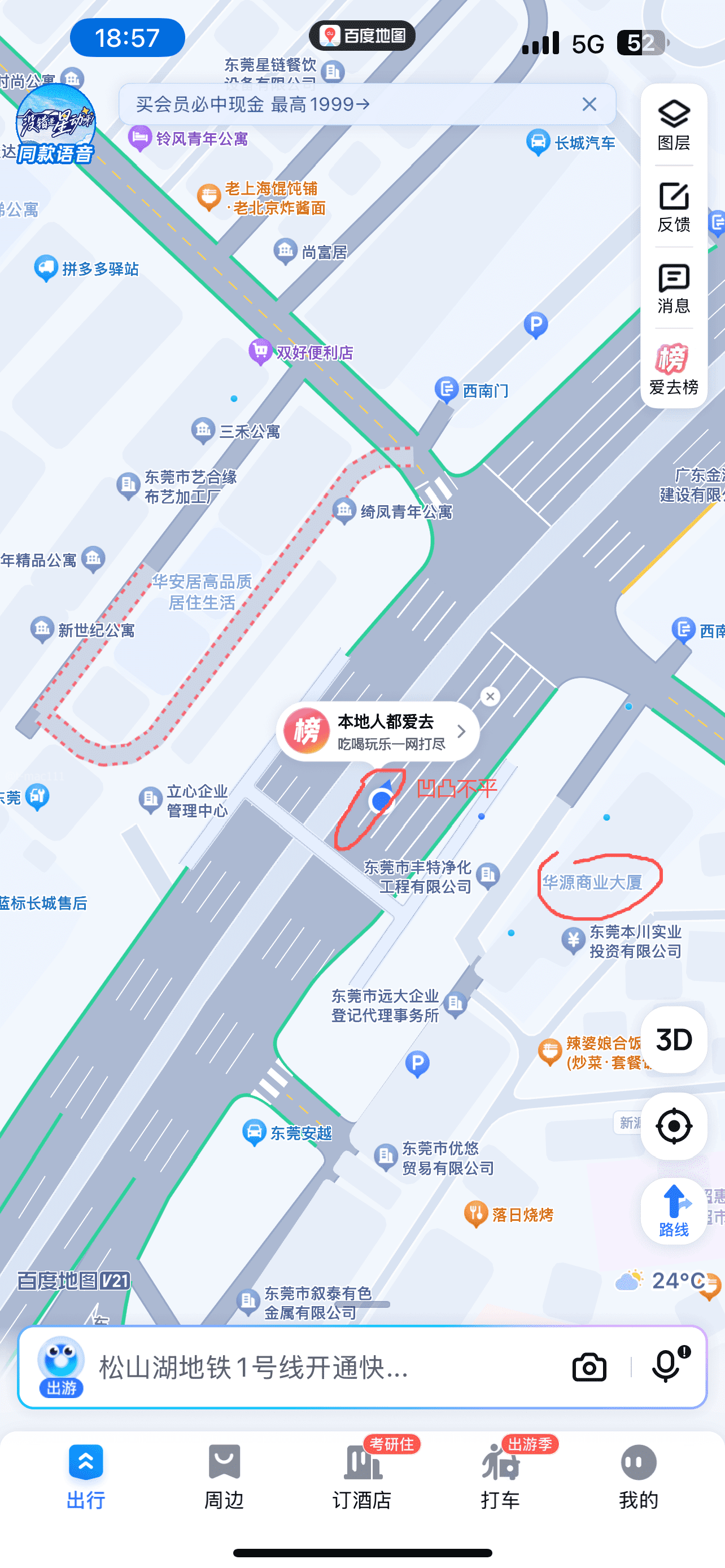The width and height of the screenshot is (725, 1568).
Task: Search by photo with the camera icon
Action: click(589, 1368)
